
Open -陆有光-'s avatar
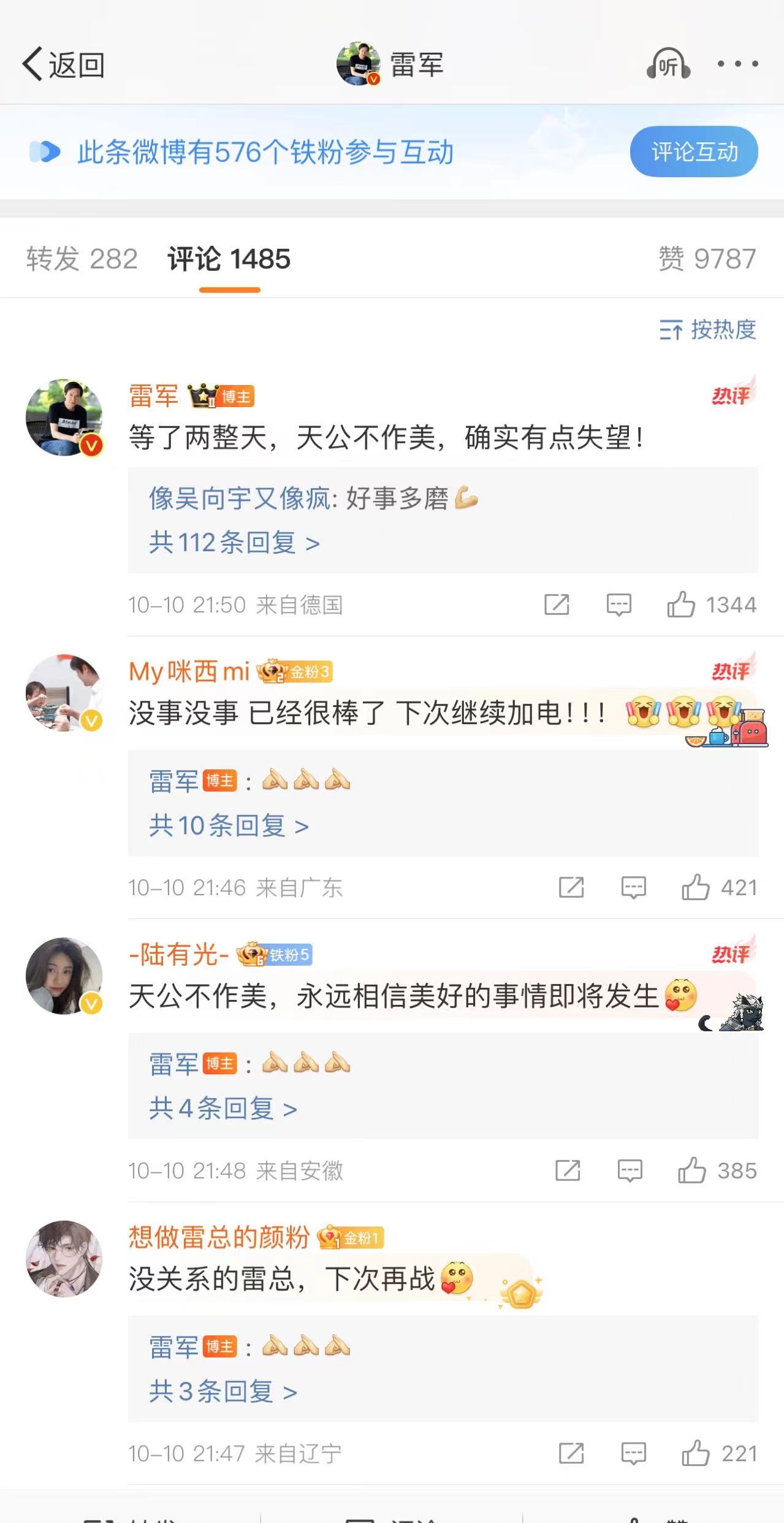[x=64, y=975]
